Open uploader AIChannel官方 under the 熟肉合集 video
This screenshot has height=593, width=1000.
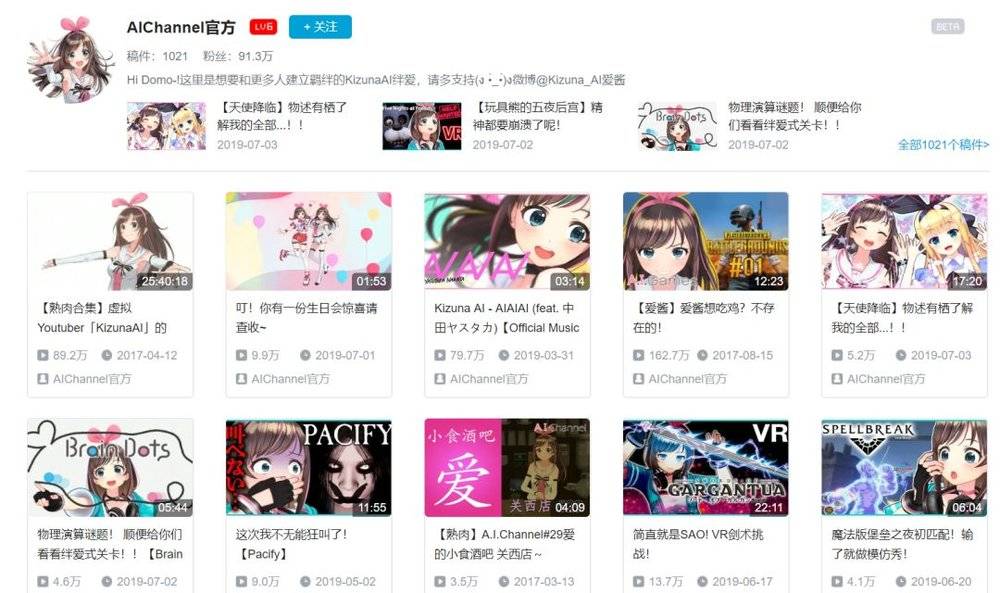(x=91, y=379)
